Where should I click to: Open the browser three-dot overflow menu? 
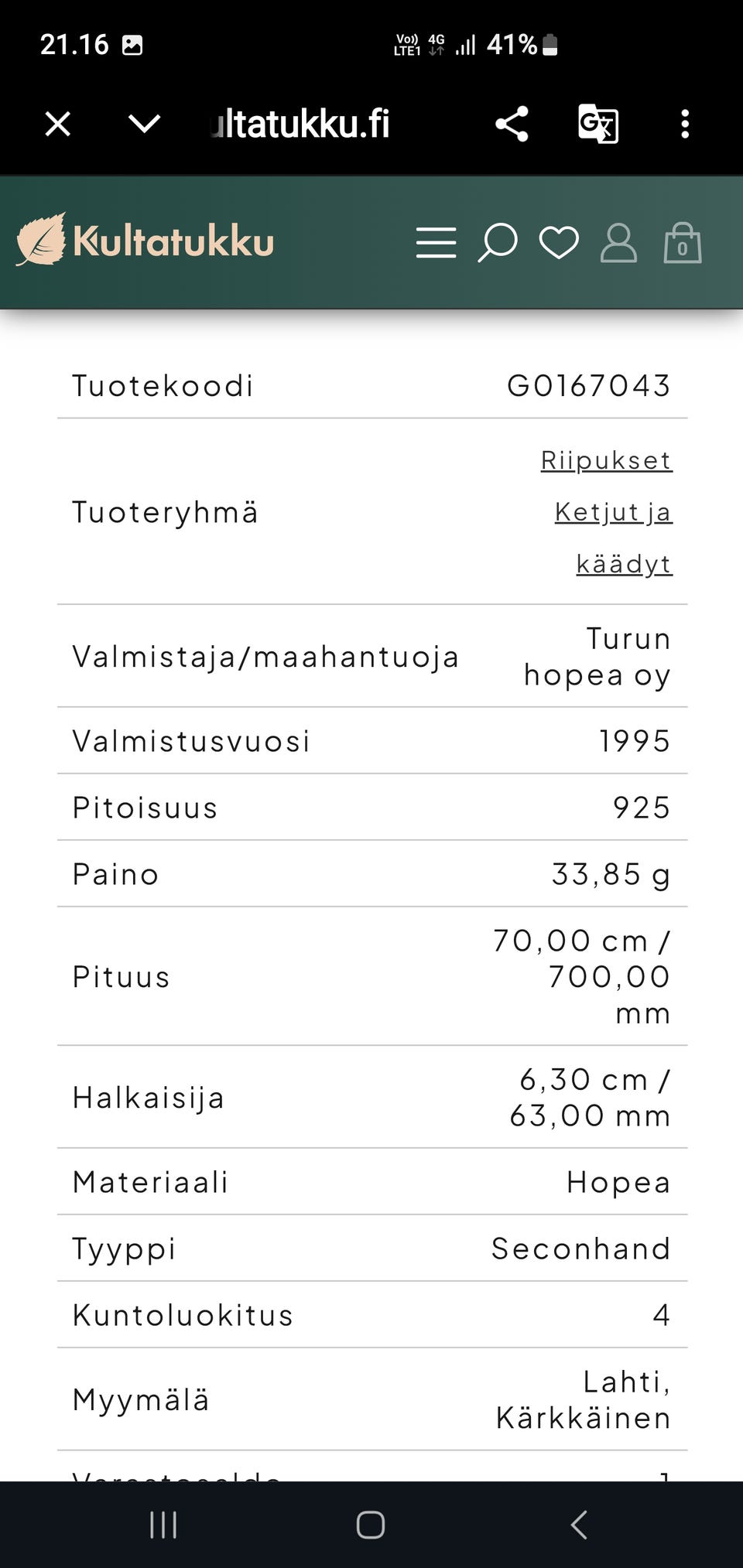[x=684, y=123]
